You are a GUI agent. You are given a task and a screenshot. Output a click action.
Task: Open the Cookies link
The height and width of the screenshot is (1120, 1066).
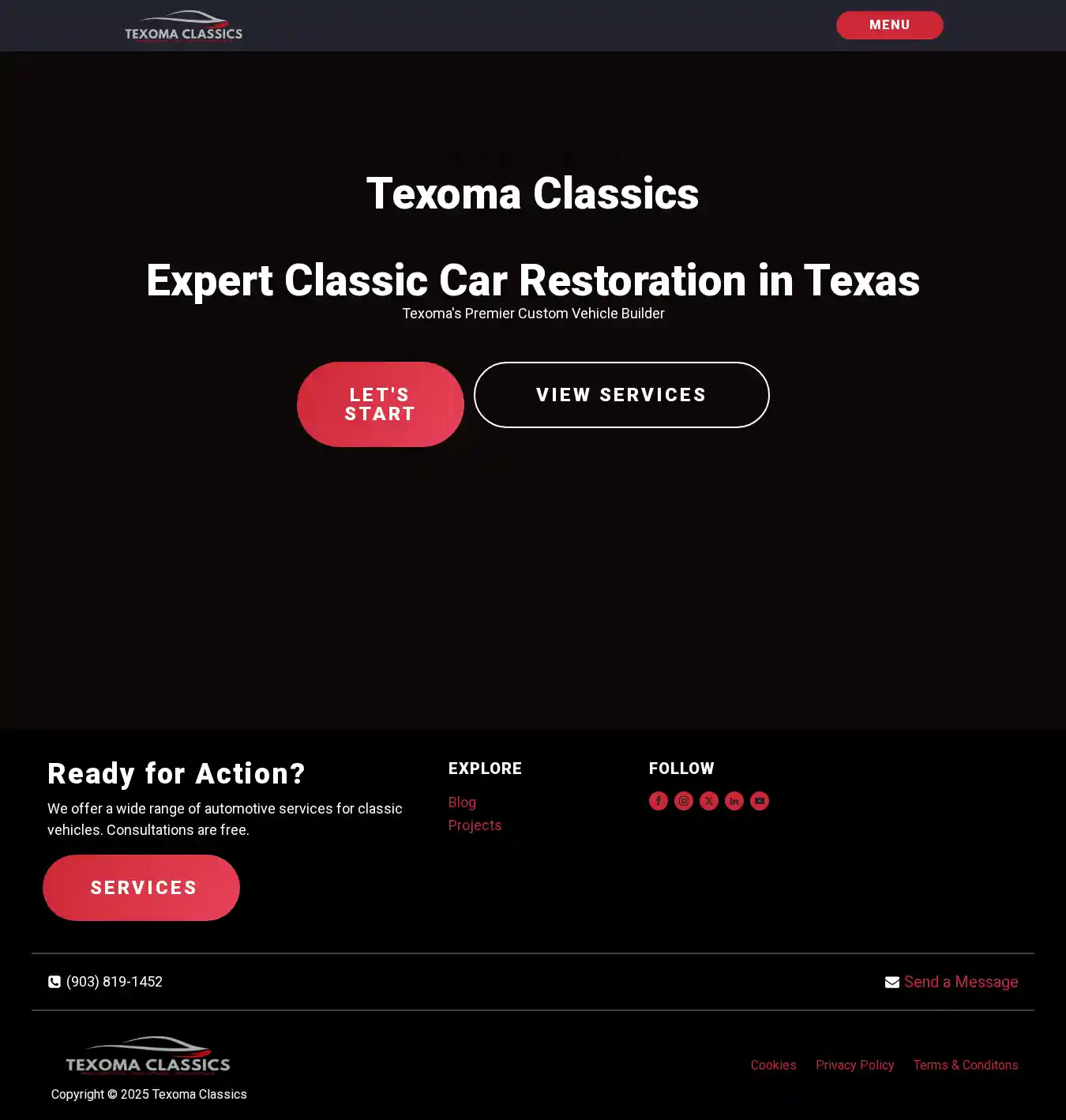pyautogui.click(x=773, y=1066)
